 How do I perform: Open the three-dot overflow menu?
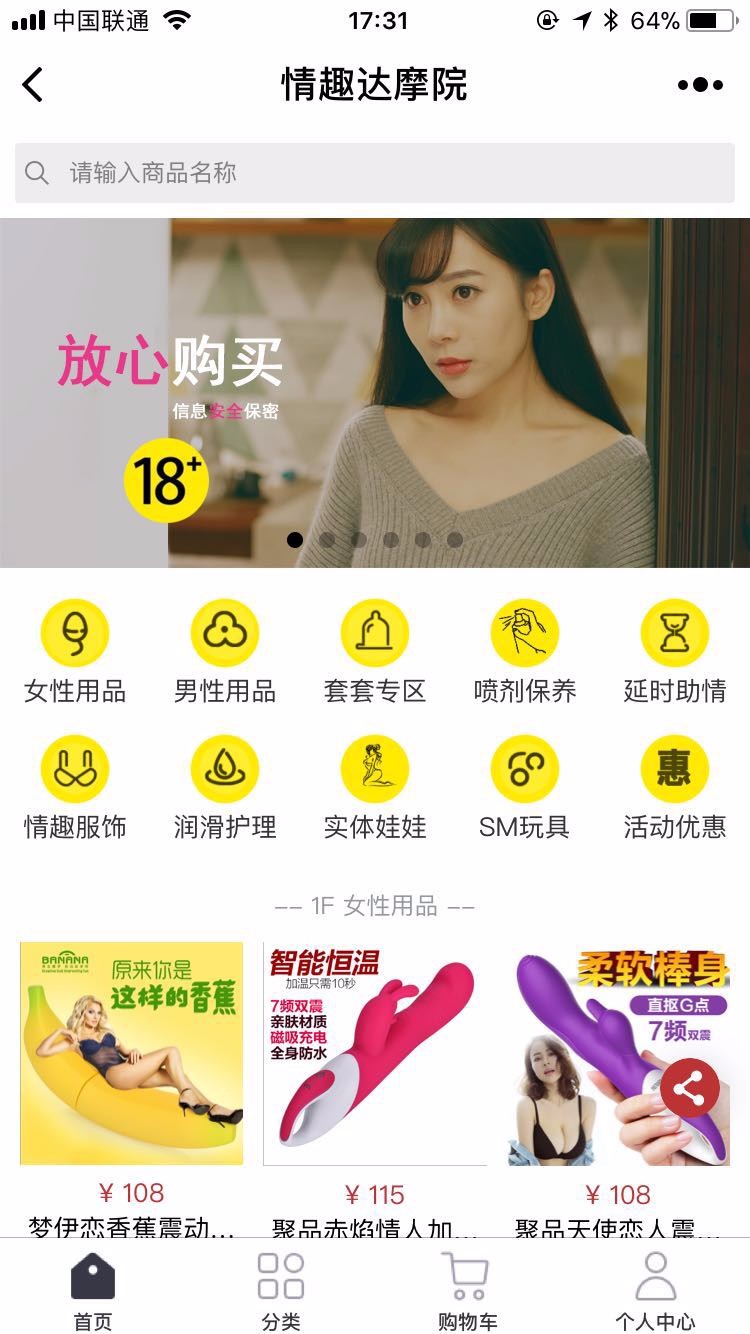(x=700, y=85)
